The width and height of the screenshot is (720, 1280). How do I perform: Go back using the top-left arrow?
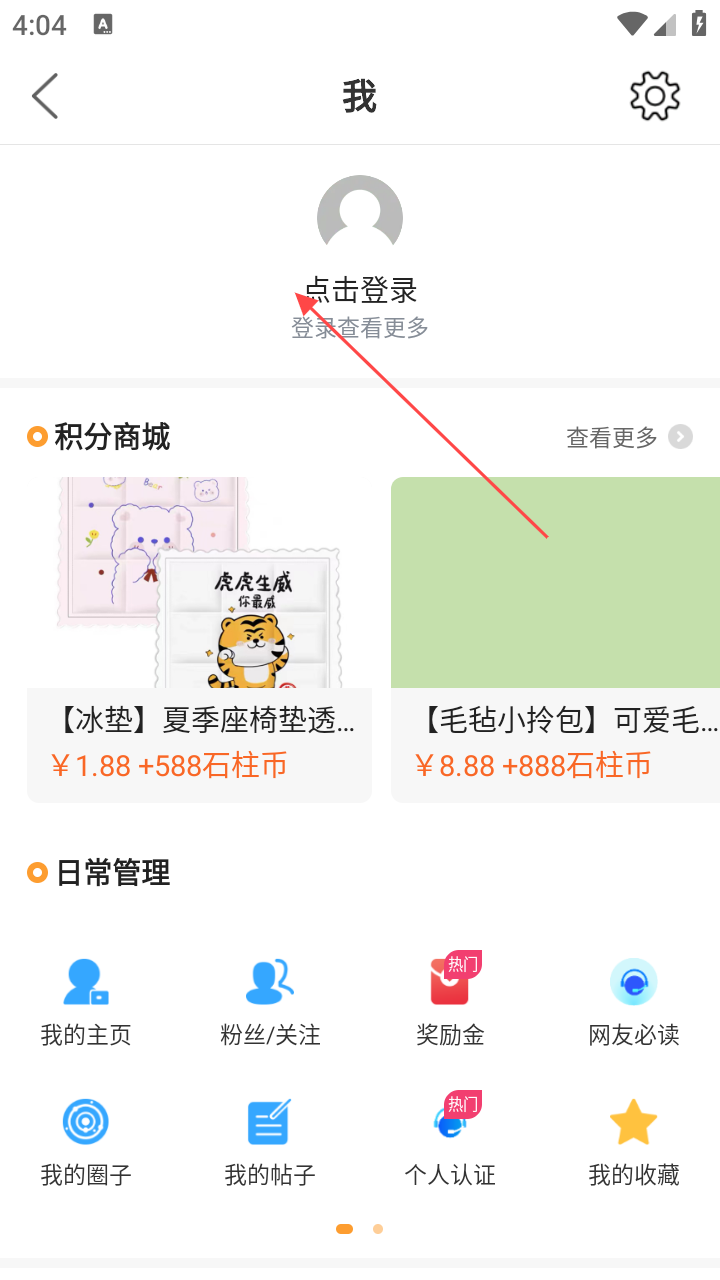click(x=45, y=96)
